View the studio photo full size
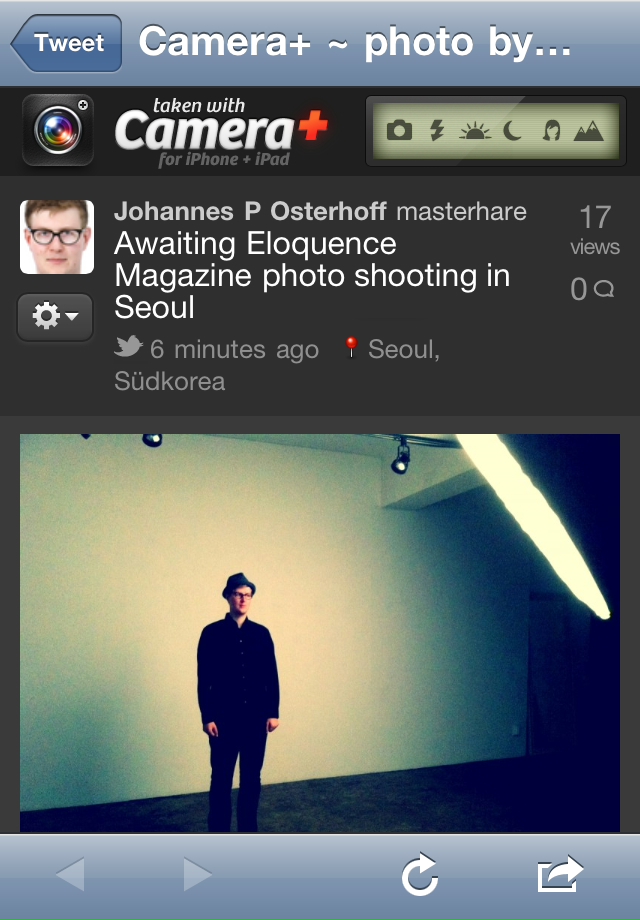This screenshot has height=920, width=640. (320, 632)
